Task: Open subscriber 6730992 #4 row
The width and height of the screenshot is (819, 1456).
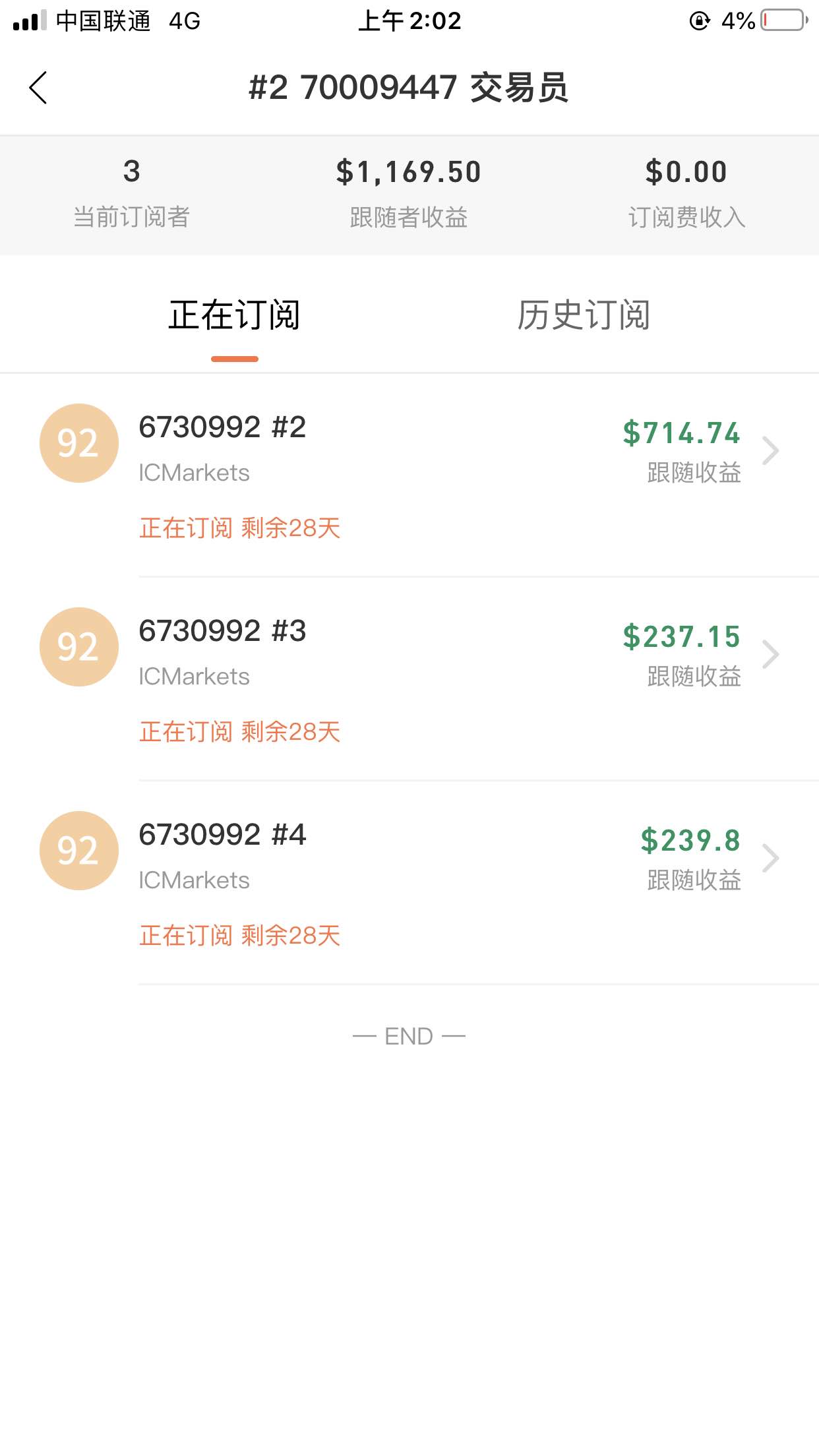Action: [x=409, y=883]
